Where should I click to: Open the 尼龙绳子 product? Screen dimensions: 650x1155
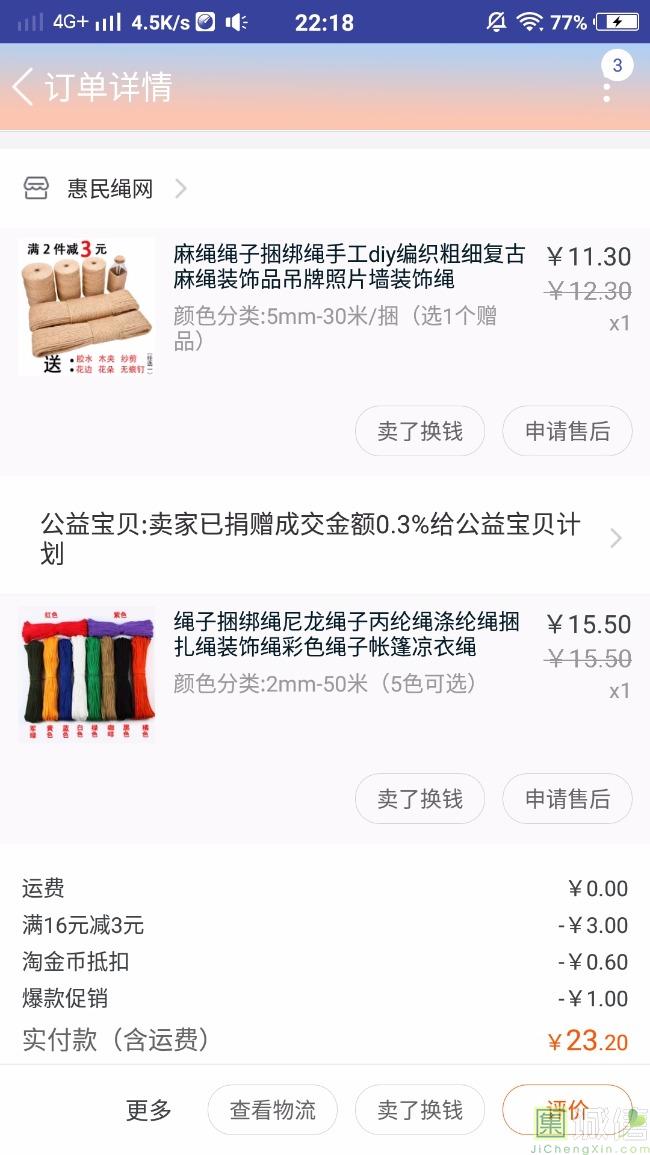point(346,634)
